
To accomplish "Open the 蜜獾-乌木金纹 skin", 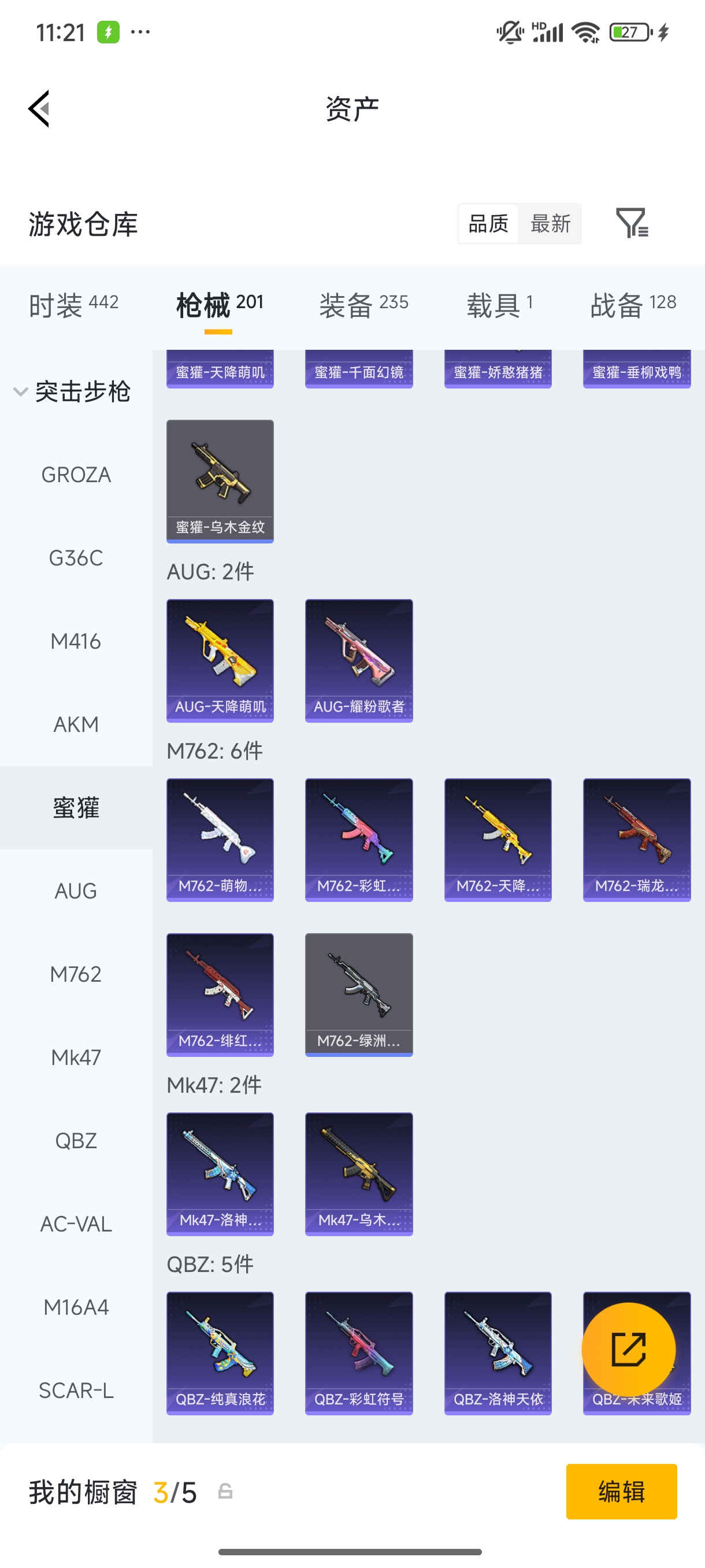I will pos(220,481).
